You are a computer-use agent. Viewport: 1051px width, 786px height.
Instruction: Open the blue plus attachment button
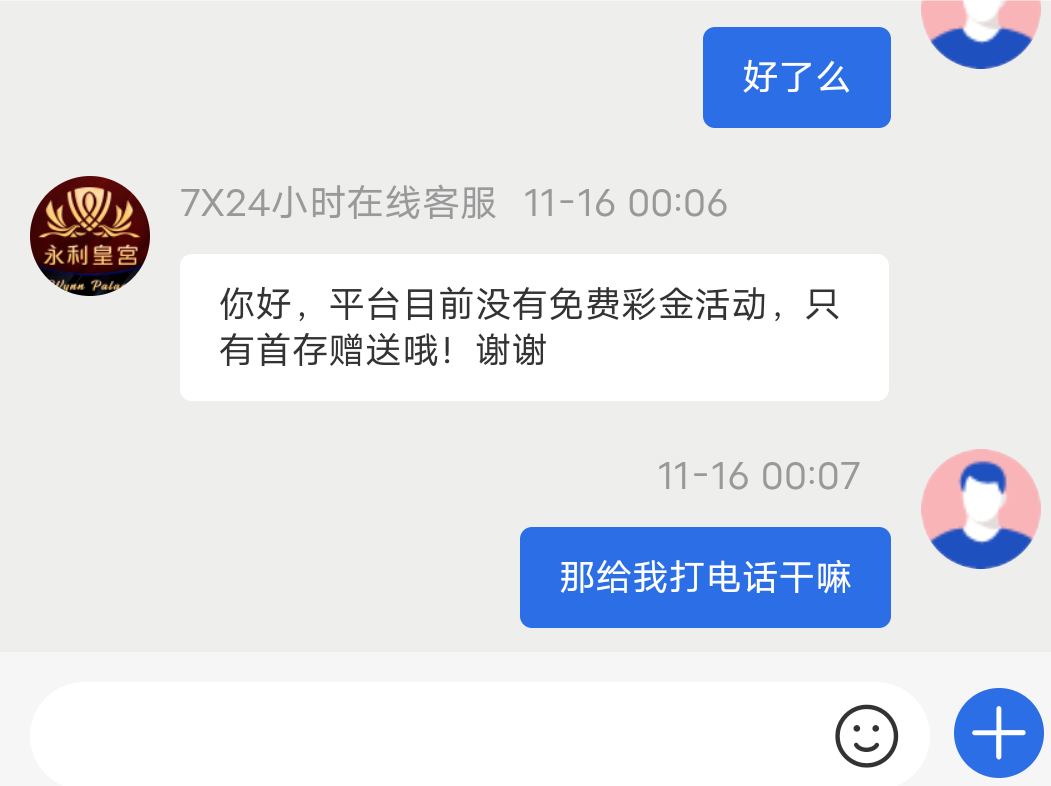998,733
